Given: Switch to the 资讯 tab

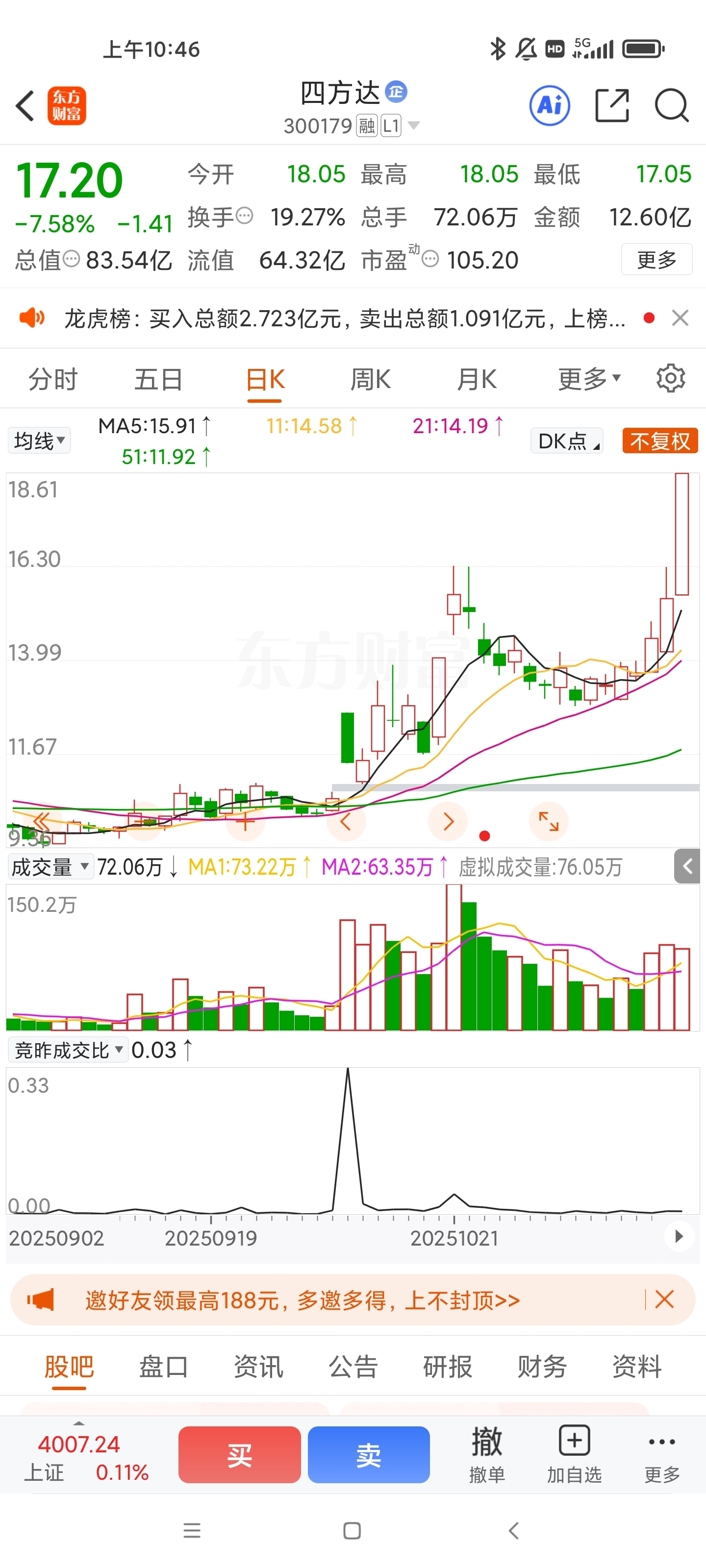Looking at the screenshot, I should pos(258,1367).
